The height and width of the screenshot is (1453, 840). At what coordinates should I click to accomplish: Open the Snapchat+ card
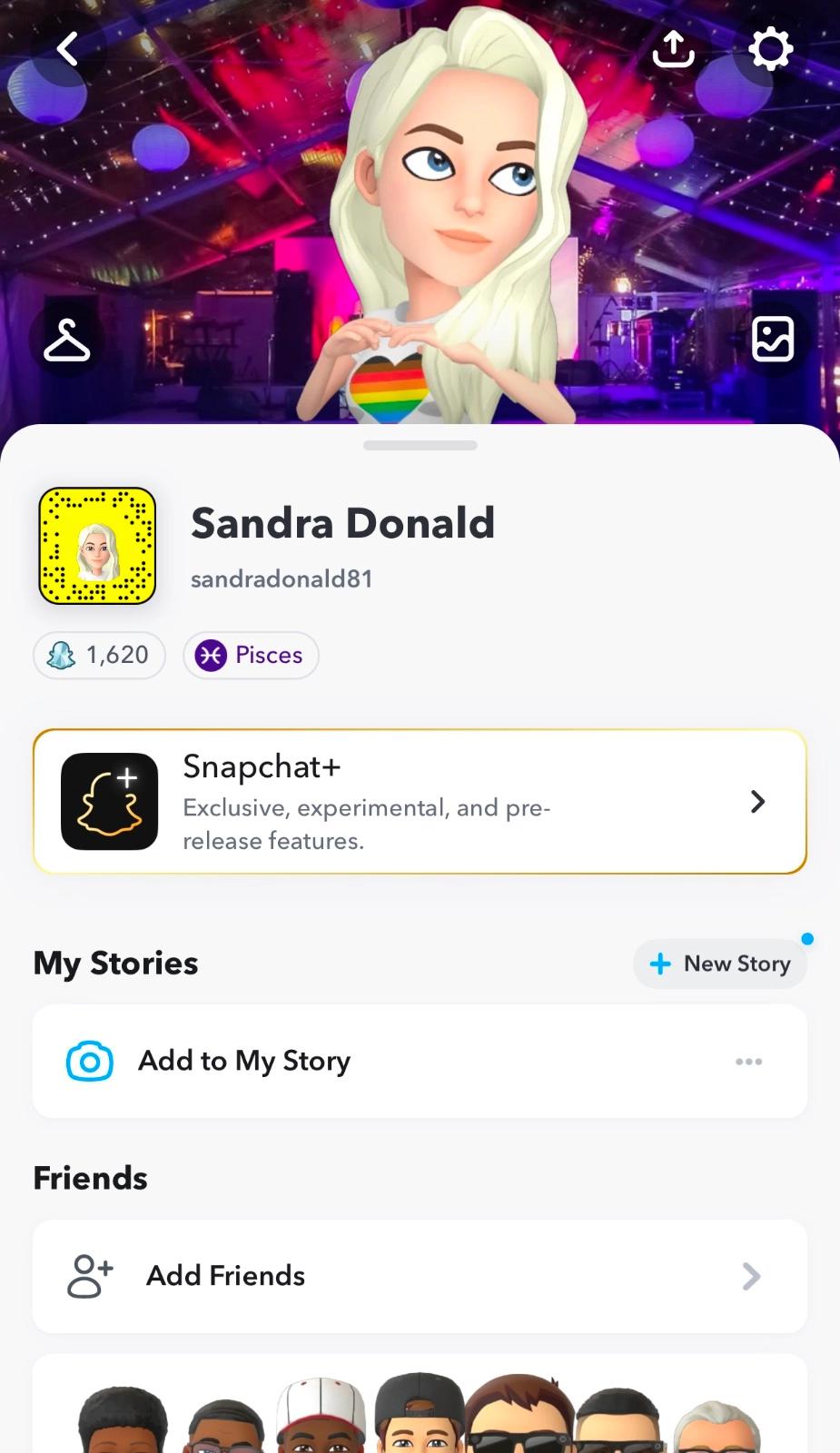pos(420,802)
